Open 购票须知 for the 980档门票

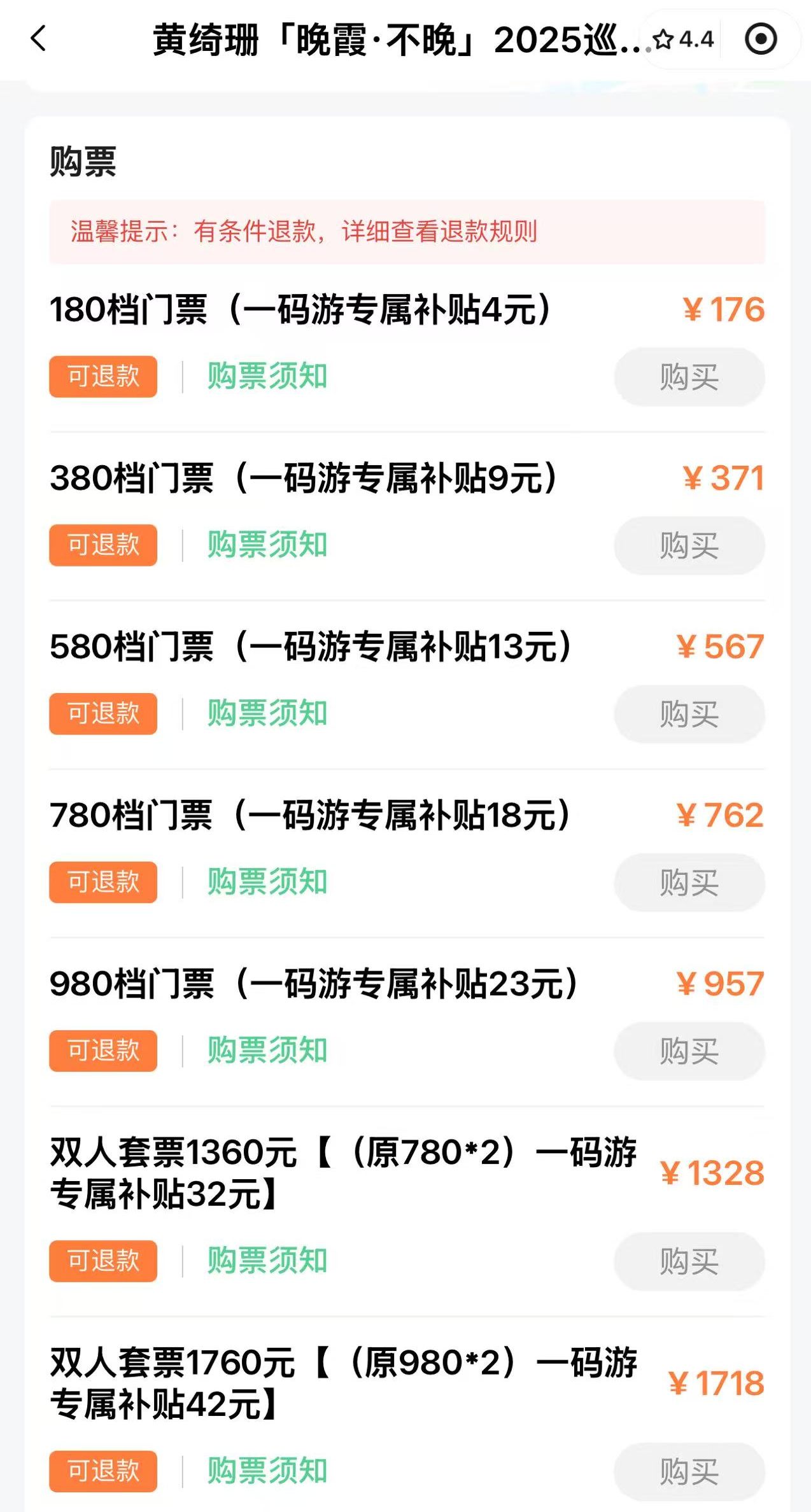(x=267, y=1050)
